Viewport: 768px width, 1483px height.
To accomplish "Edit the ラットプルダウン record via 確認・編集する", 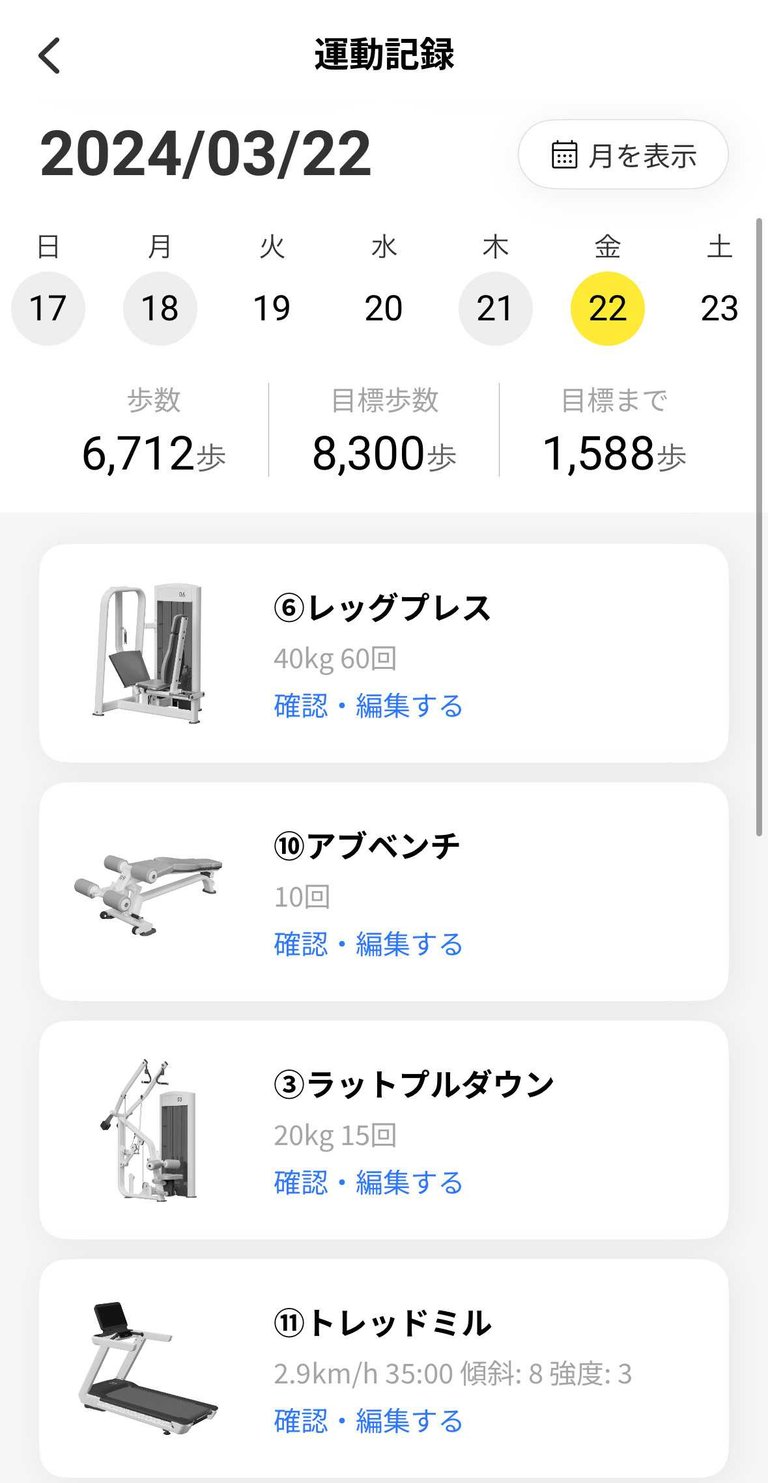I will tap(368, 1182).
